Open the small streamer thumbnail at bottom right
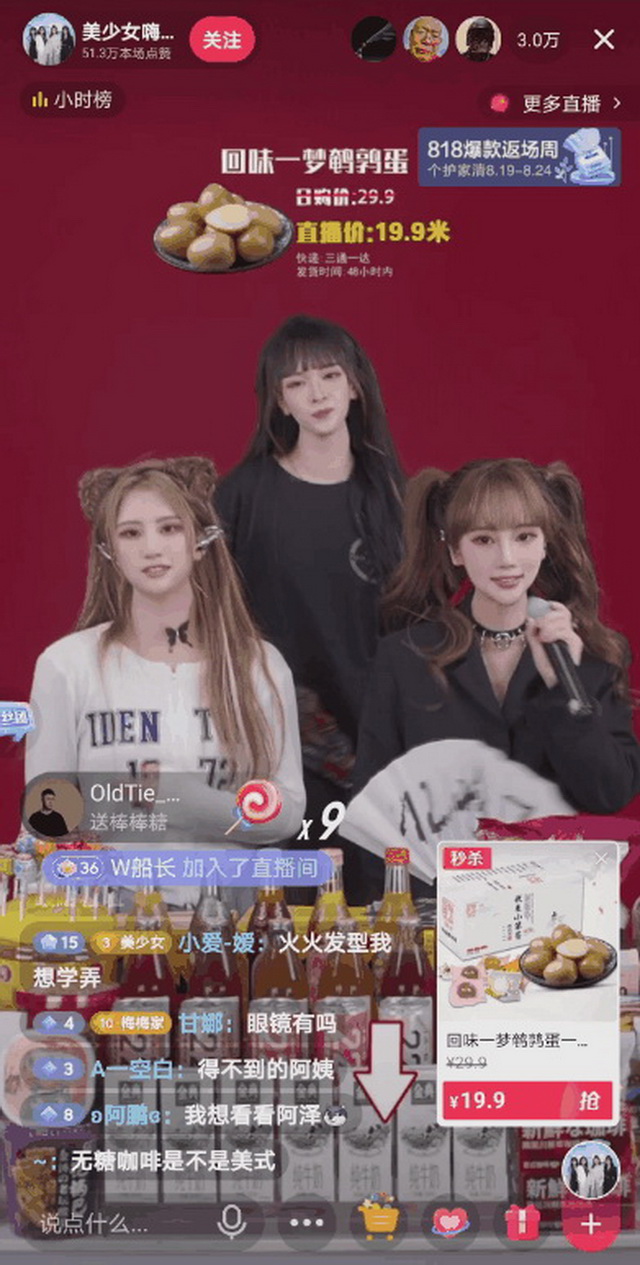 click(x=590, y=1169)
